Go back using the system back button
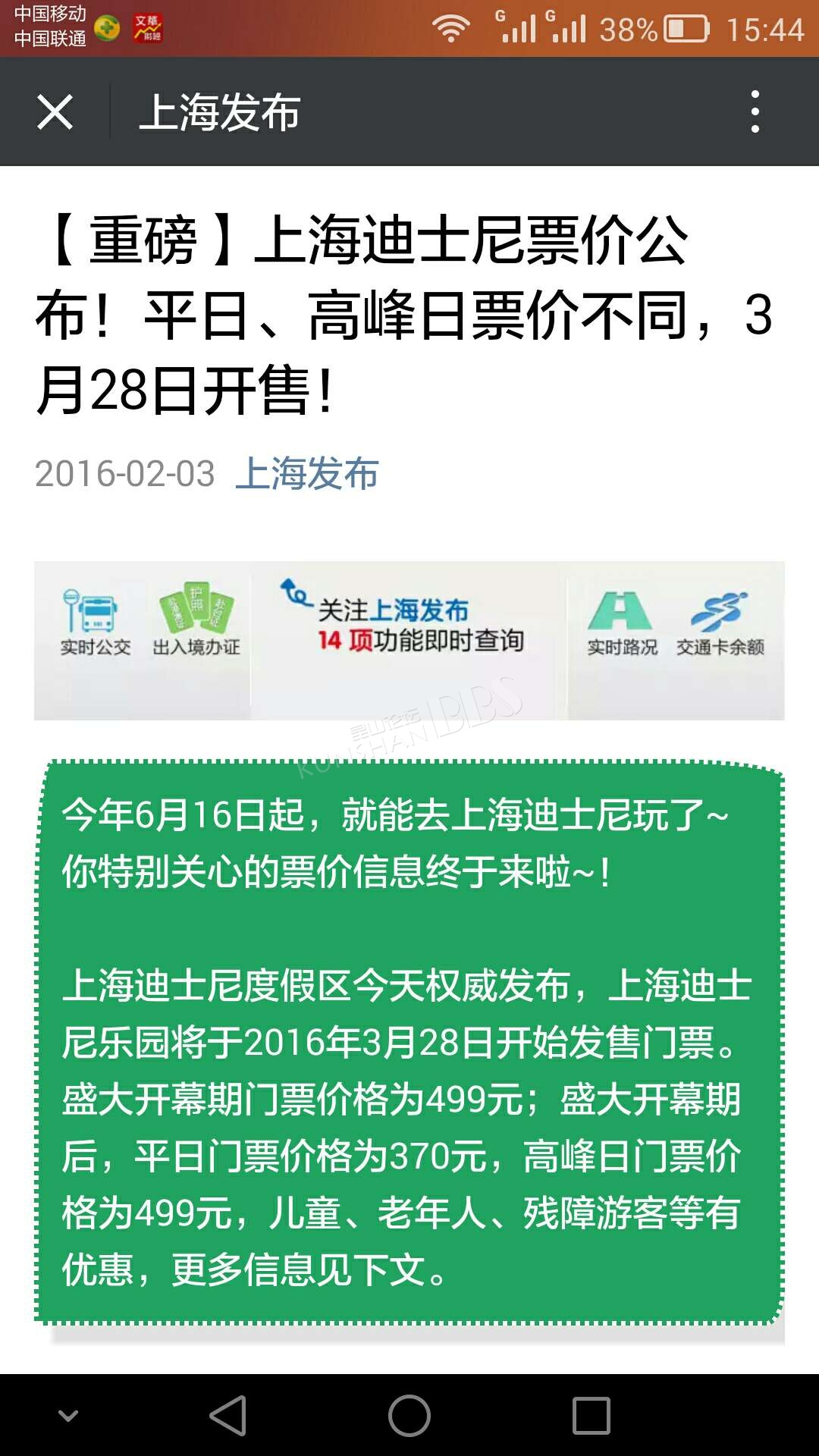Screen dimensions: 819x1456 (x=228, y=1415)
